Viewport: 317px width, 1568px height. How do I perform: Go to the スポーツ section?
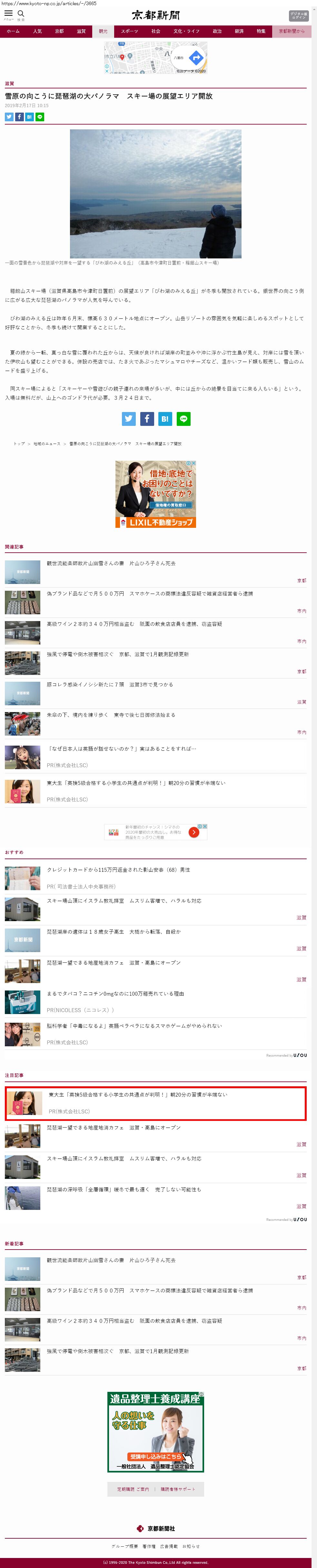click(129, 31)
